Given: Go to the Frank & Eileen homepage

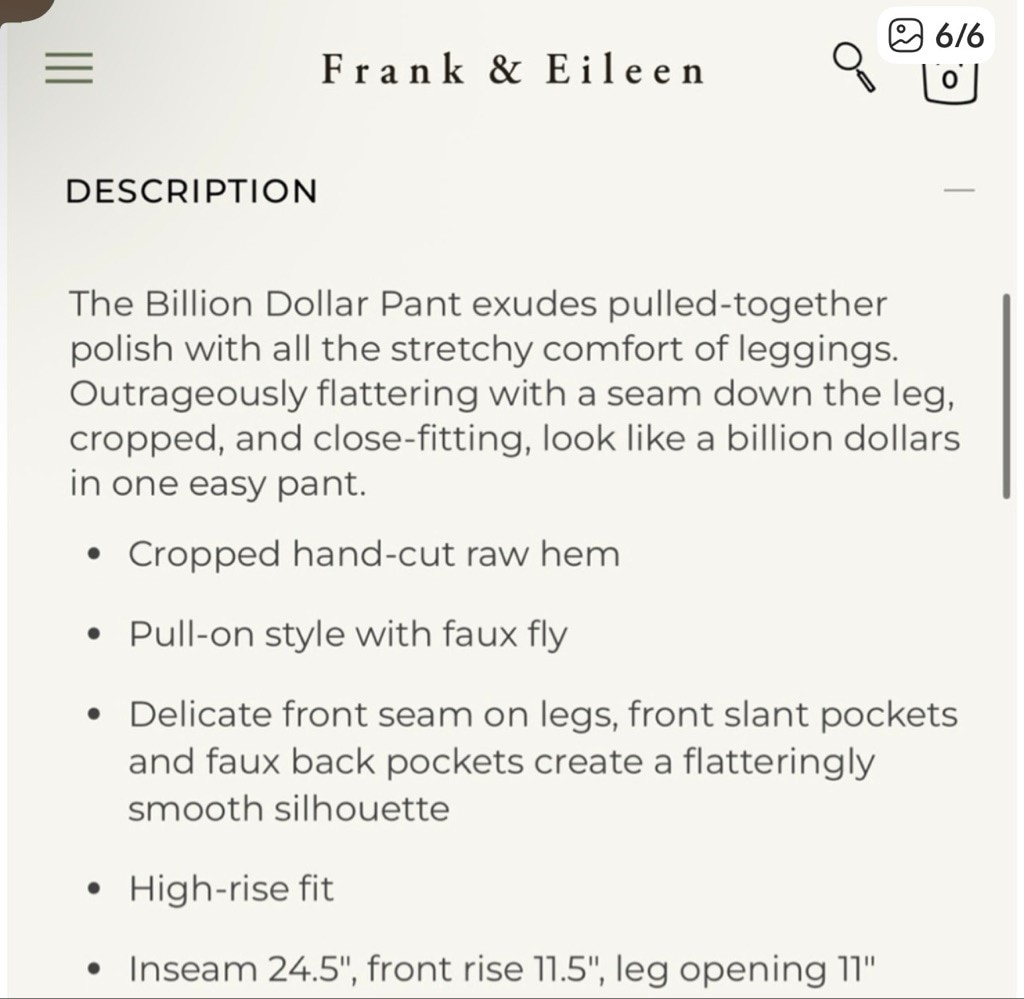Looking at the screenshot, I should 512,70.
